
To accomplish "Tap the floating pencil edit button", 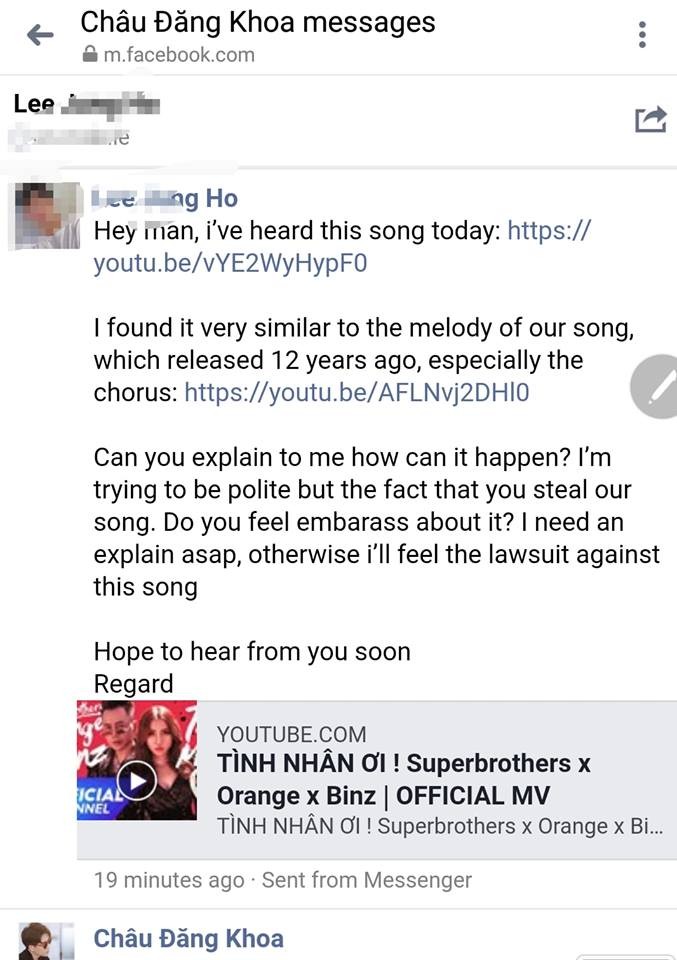I will click(656, 387).
